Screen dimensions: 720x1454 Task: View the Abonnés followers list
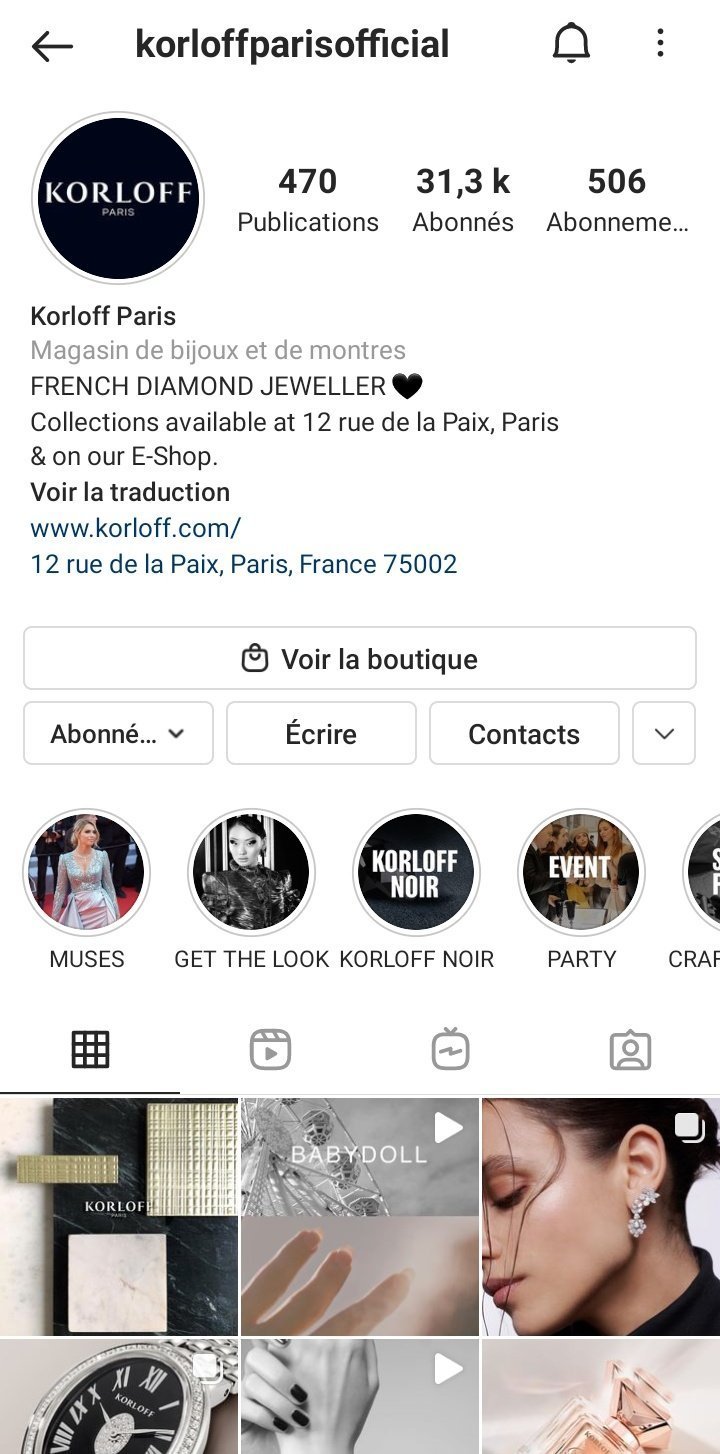point(463,199)
